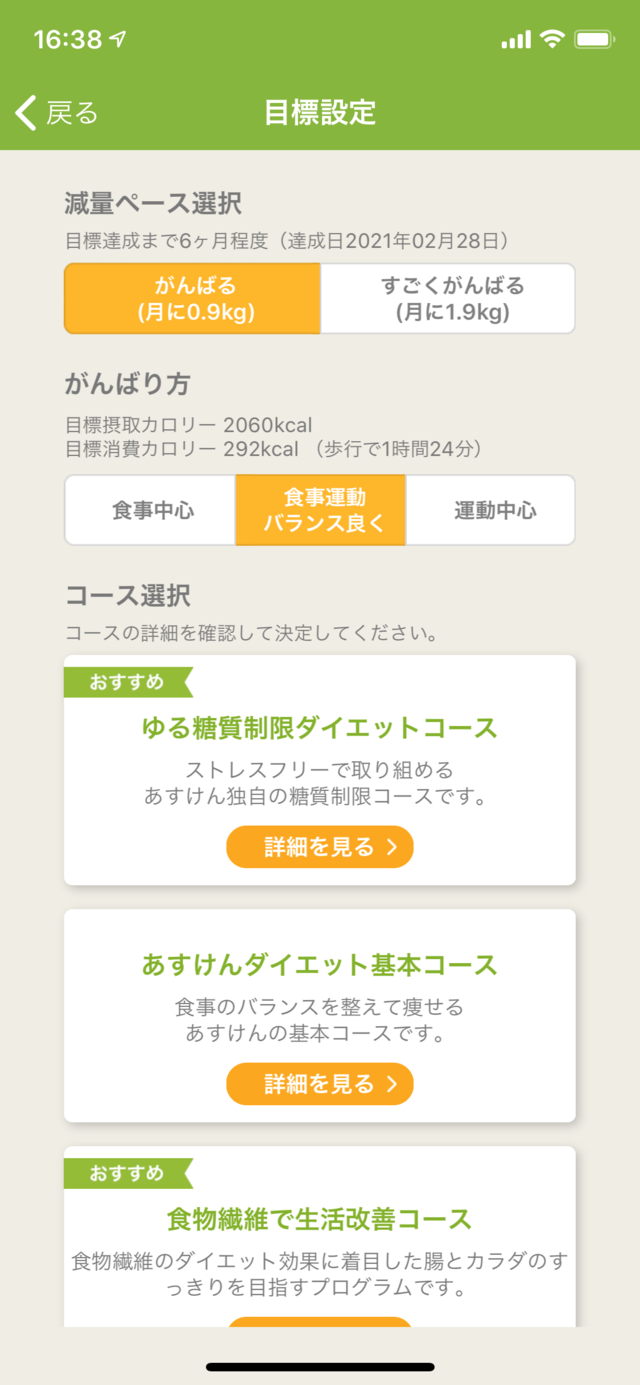Choose the 運動中心 approach
This screenshot has width=640, height=1385.
(x=491, y=510)
